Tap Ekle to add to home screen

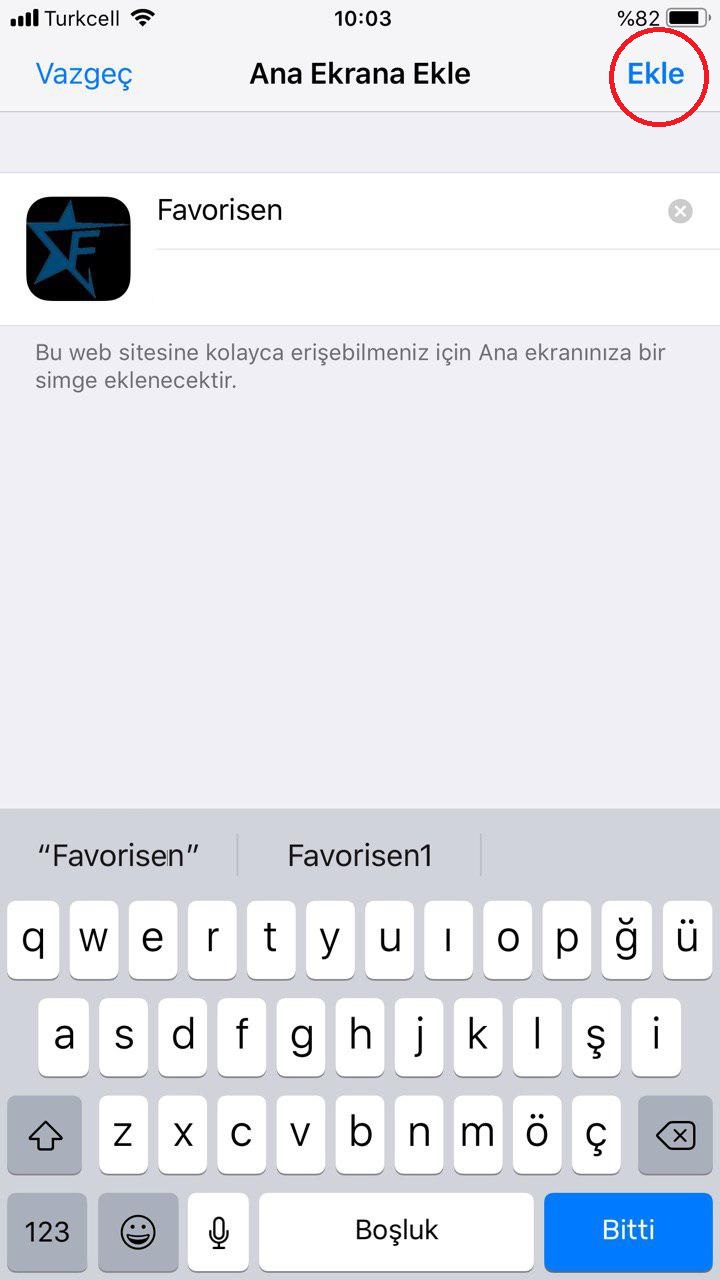pos(657,73)
